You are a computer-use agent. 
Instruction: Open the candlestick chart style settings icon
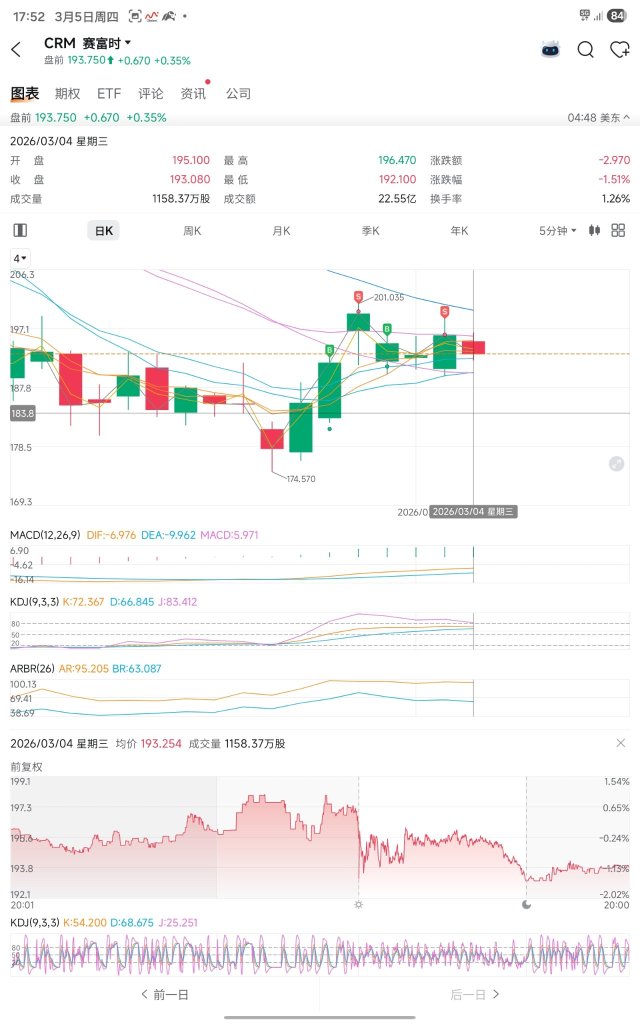point(594,231)
